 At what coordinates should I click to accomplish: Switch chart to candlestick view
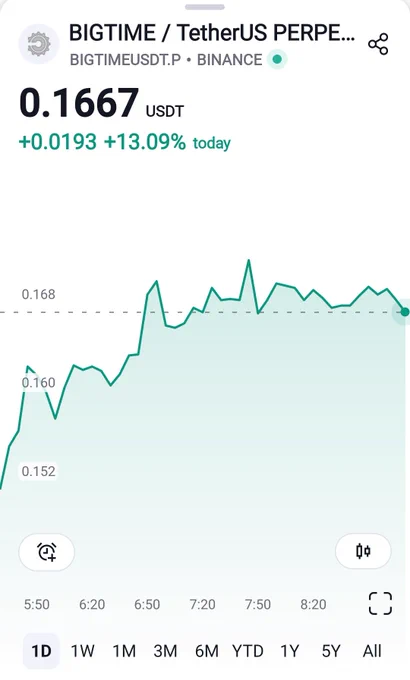click(363, 551)
